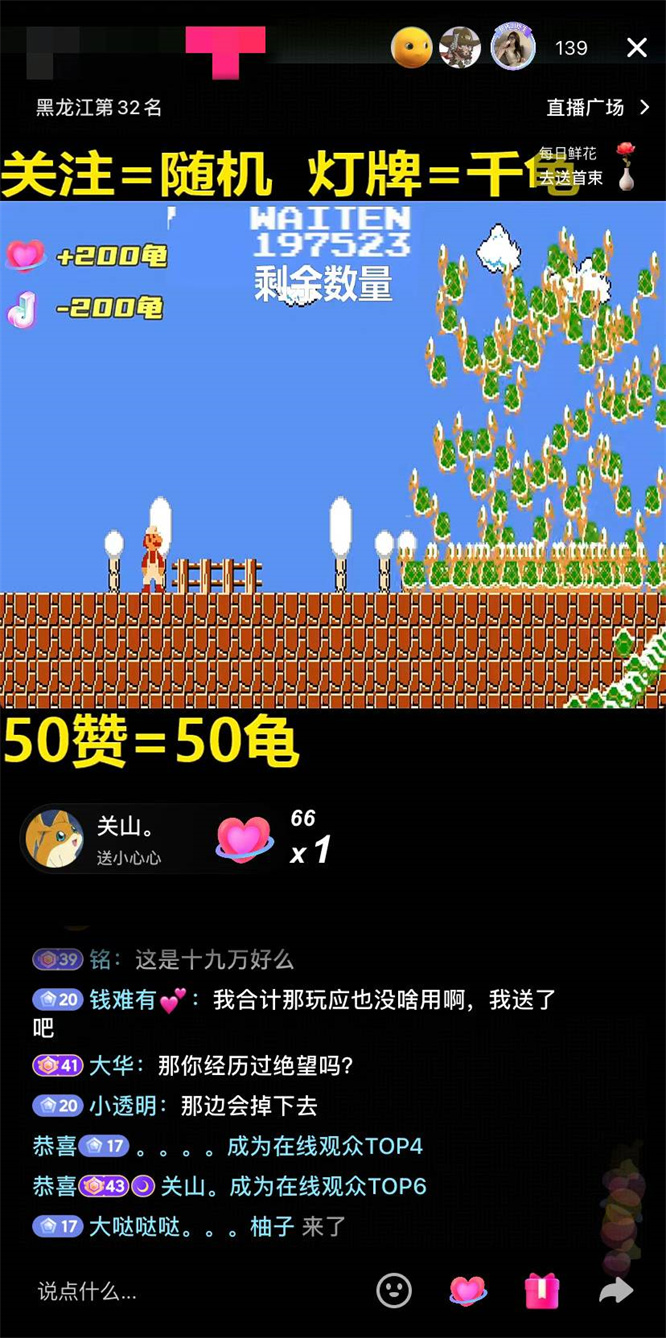View the 139 online viewers list
The height and width of the screenshot is (1338, 666).
(x=571, y=48)
